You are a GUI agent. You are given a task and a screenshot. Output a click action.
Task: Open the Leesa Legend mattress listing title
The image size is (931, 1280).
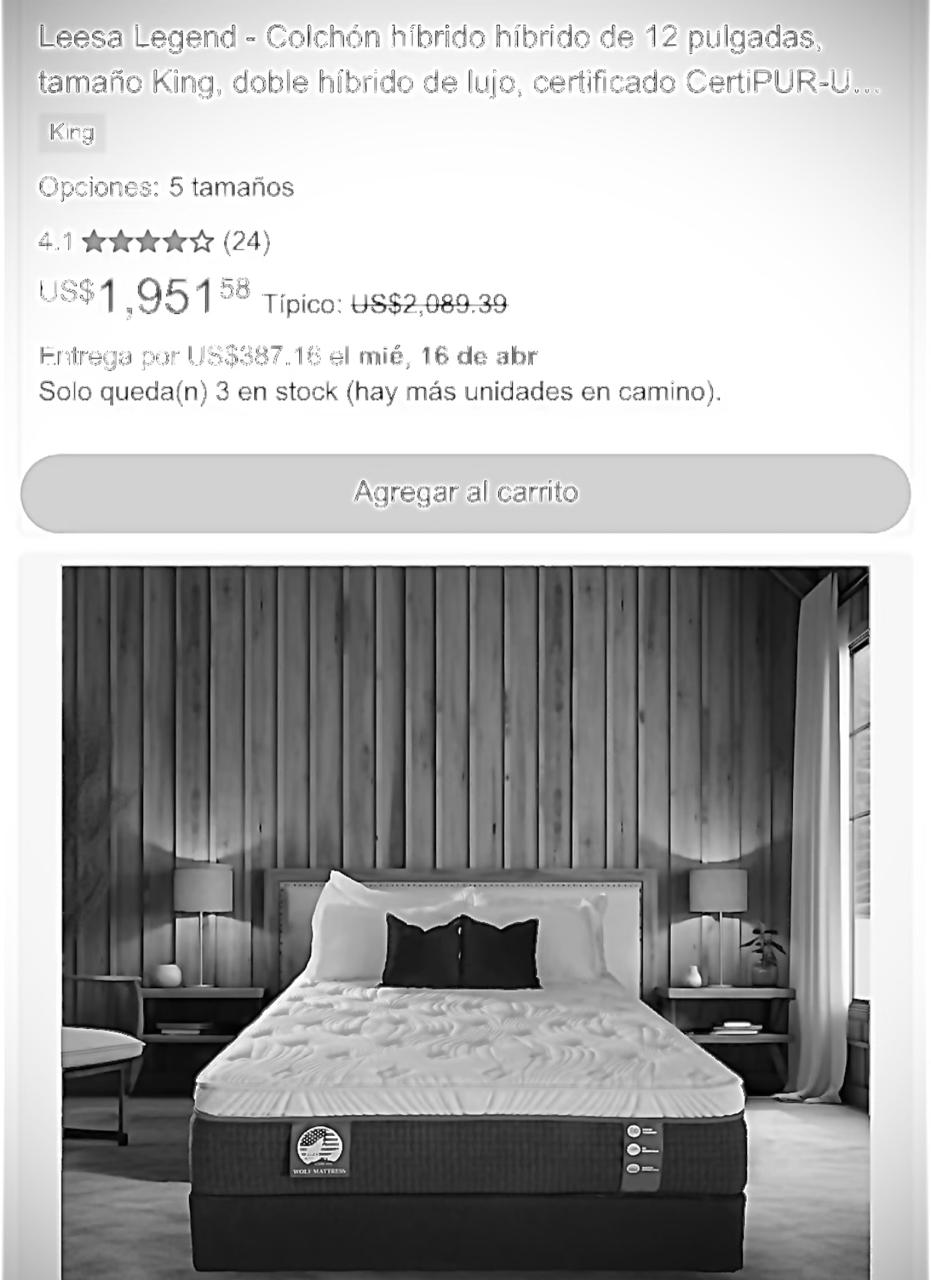click(x=459, y=61)
